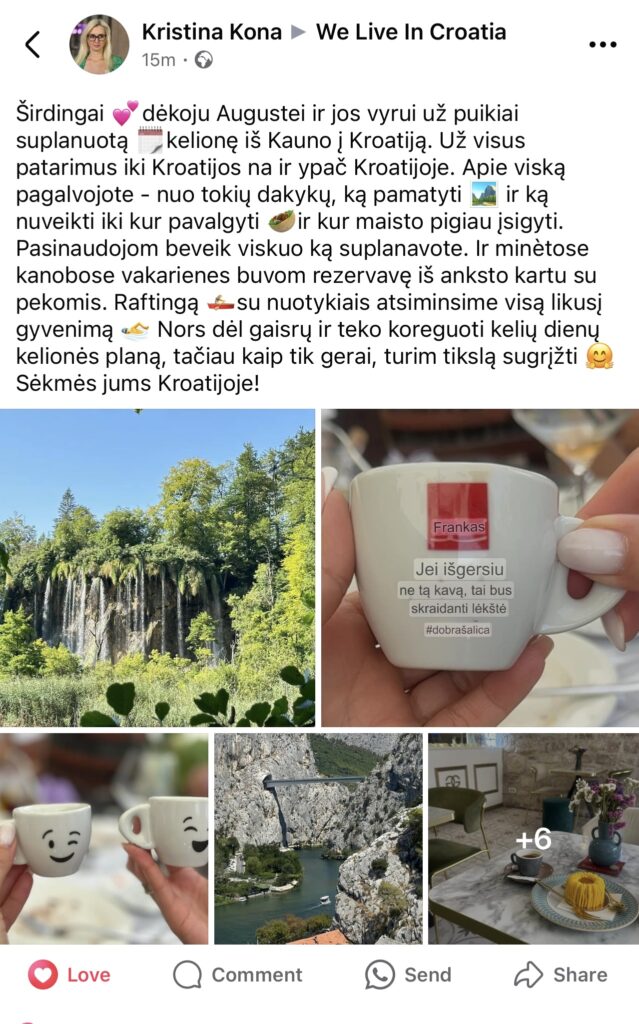
Task: Comment on Kristina's post
Action: [237, 975]
